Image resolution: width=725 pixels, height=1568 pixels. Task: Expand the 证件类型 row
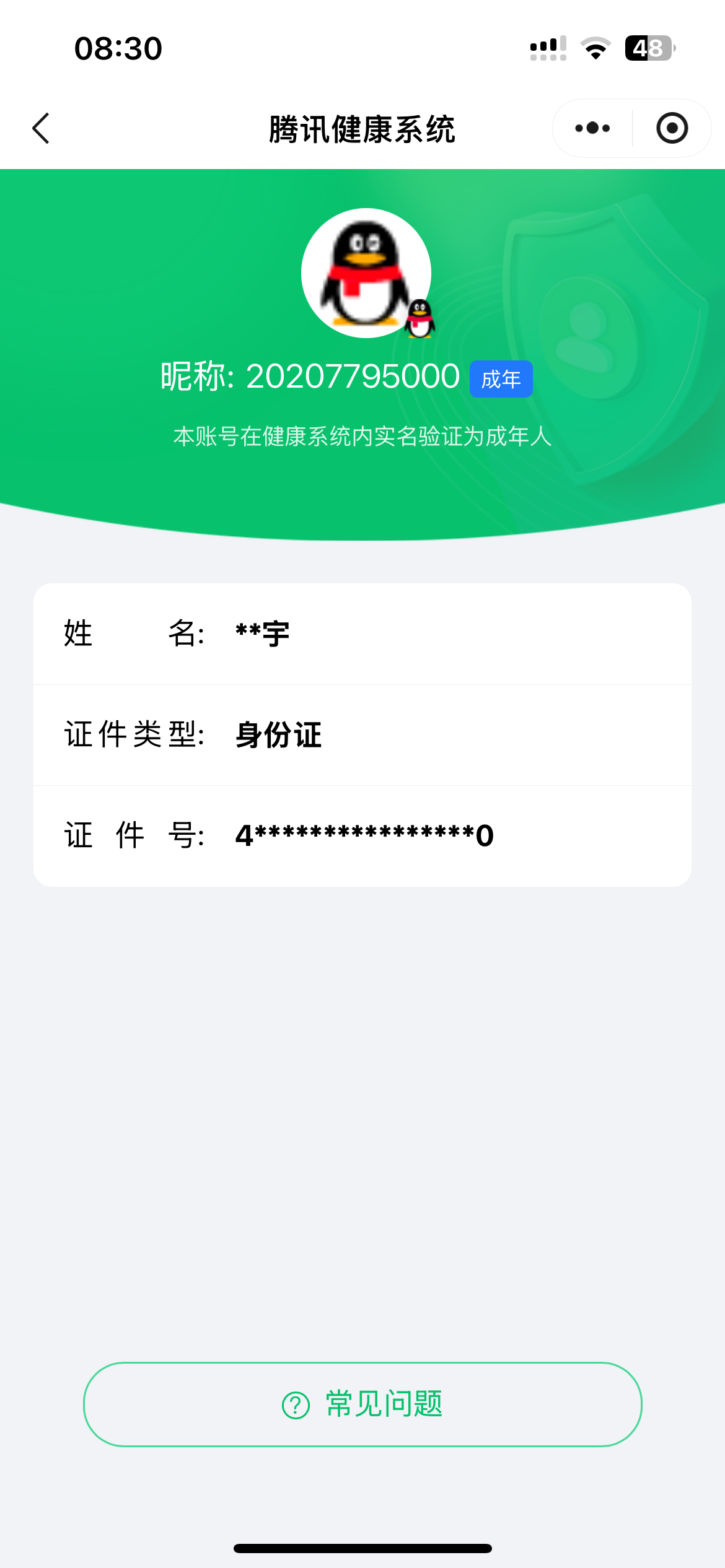tap(362, 735)
